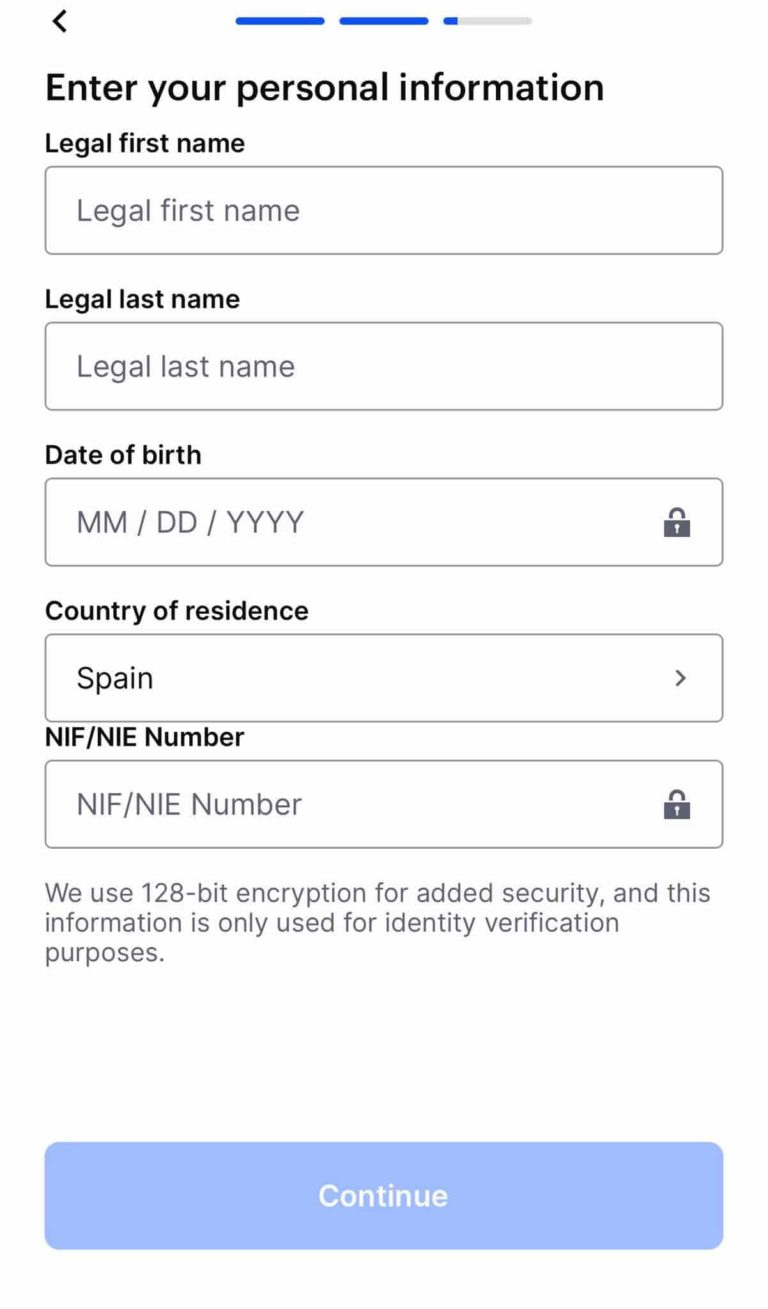Click the encryption disclaimer text

377,922
